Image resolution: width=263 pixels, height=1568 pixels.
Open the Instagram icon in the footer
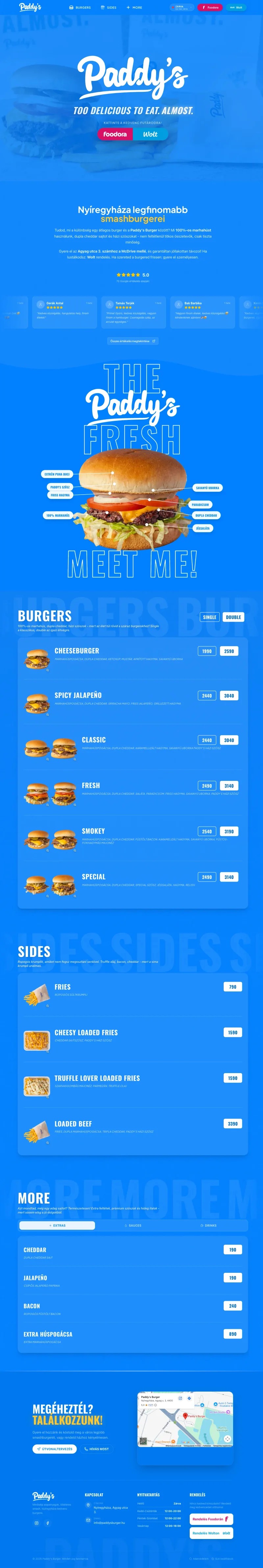[x=36, y=1523]
